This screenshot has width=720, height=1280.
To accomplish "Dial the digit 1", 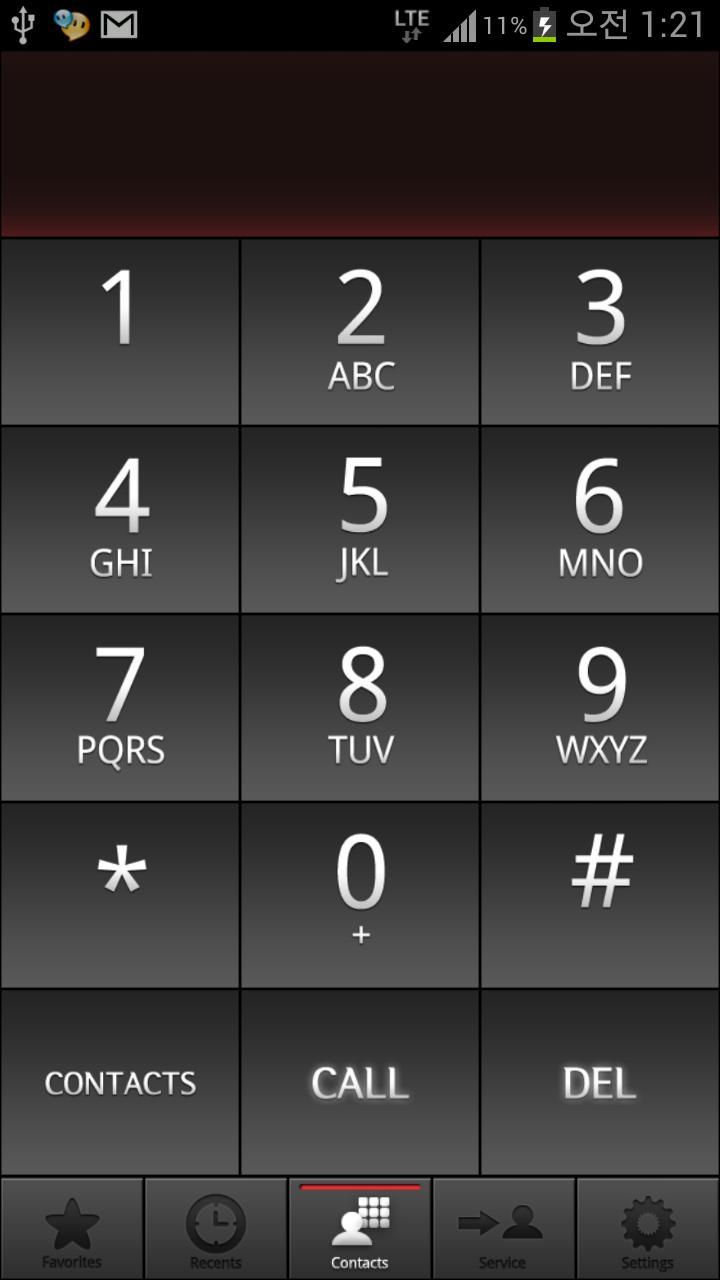I will 120,332.
